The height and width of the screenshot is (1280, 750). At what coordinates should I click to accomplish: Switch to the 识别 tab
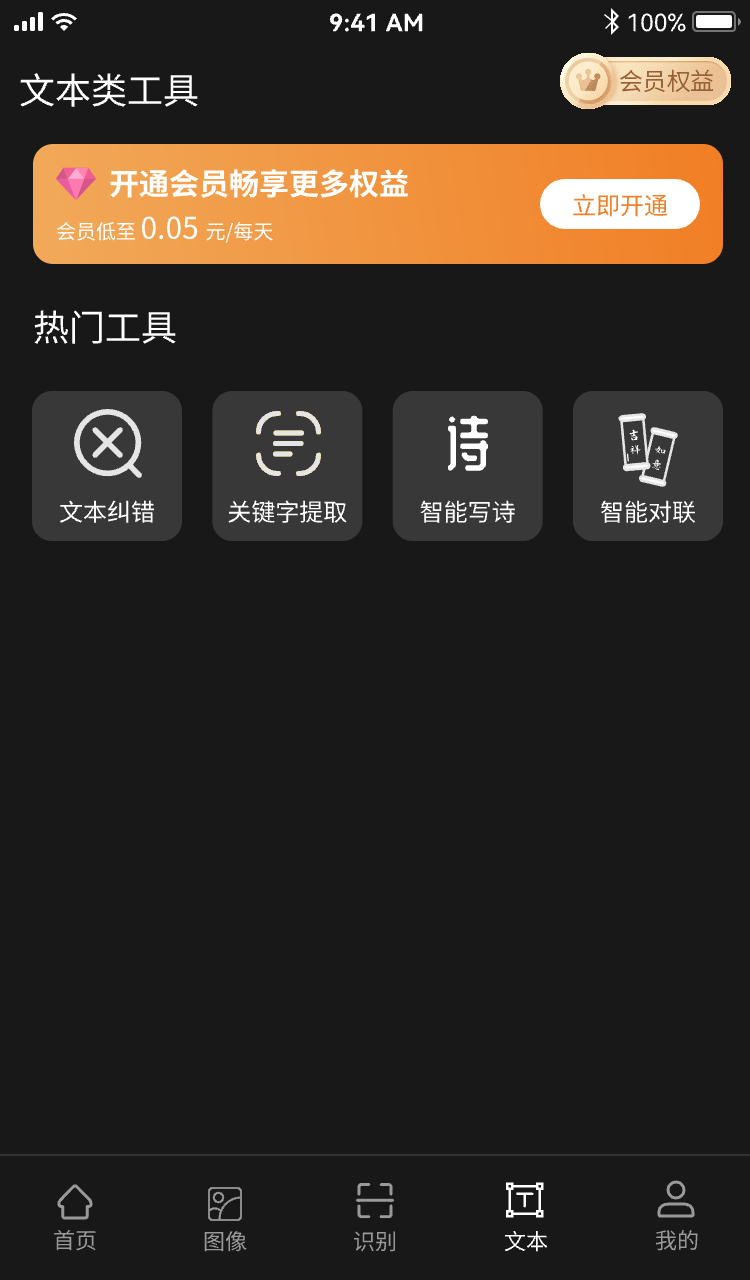point(375,1216)
